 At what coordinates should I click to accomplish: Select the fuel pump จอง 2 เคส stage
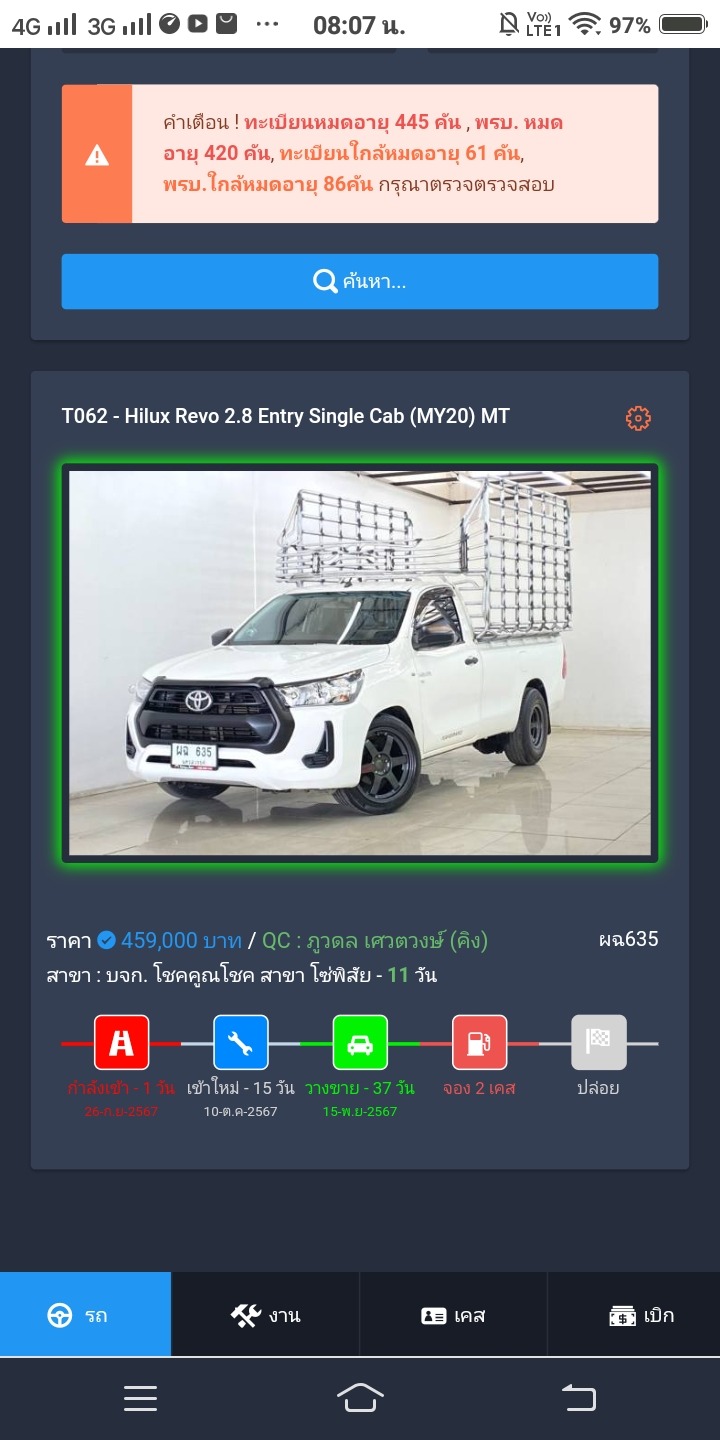tap(479, 1043)
